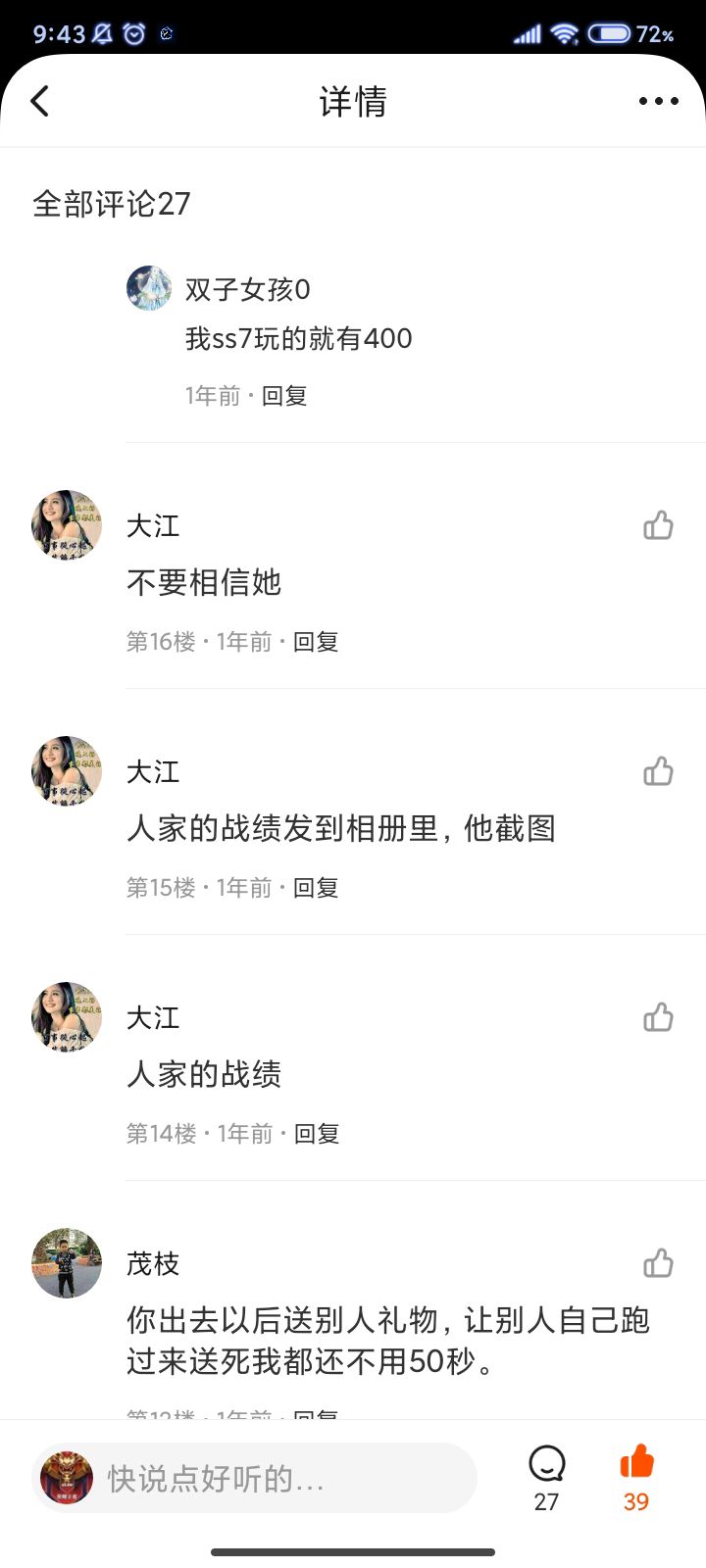
Task: Like 大江's comment 不要相信她
Action: (x=658, y=526)
